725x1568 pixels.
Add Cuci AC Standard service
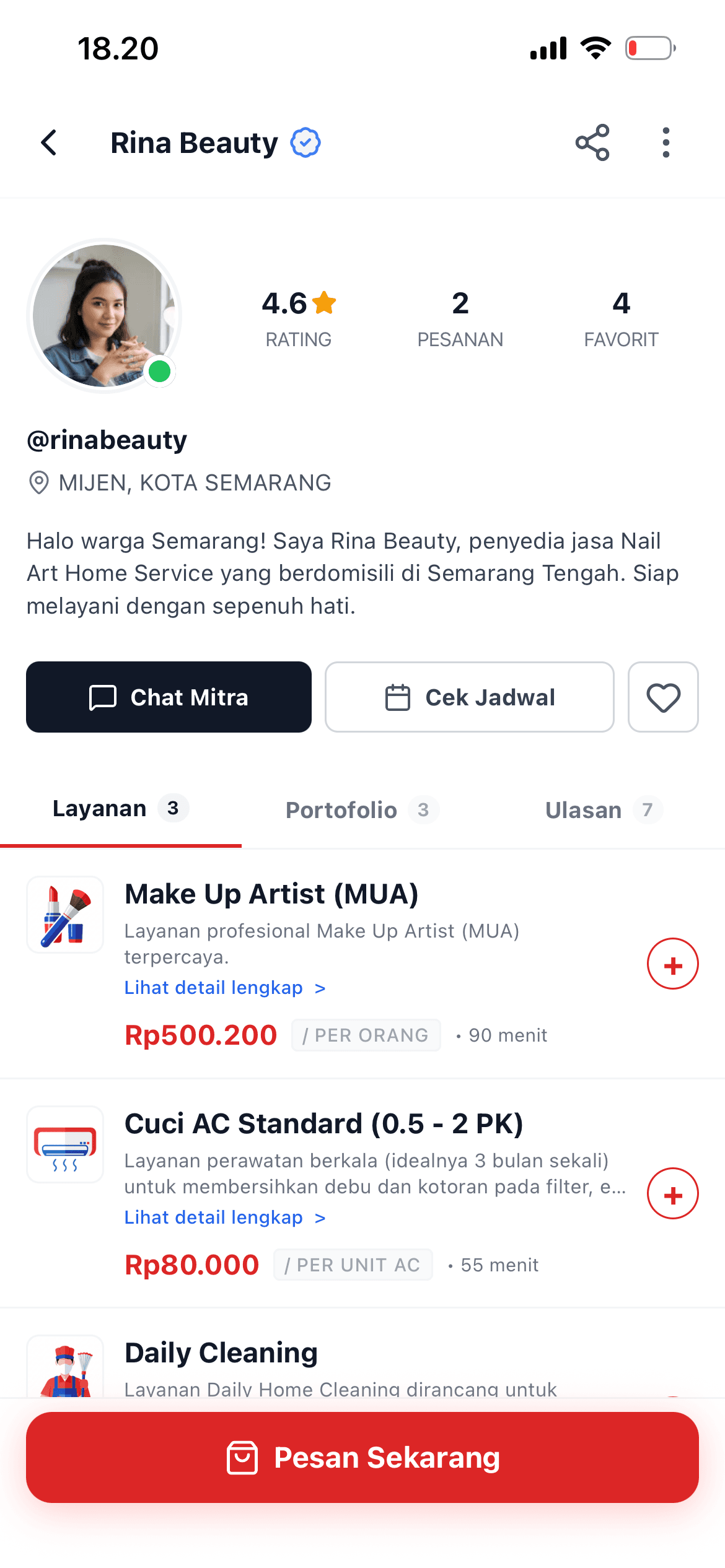pos(672,1194)
